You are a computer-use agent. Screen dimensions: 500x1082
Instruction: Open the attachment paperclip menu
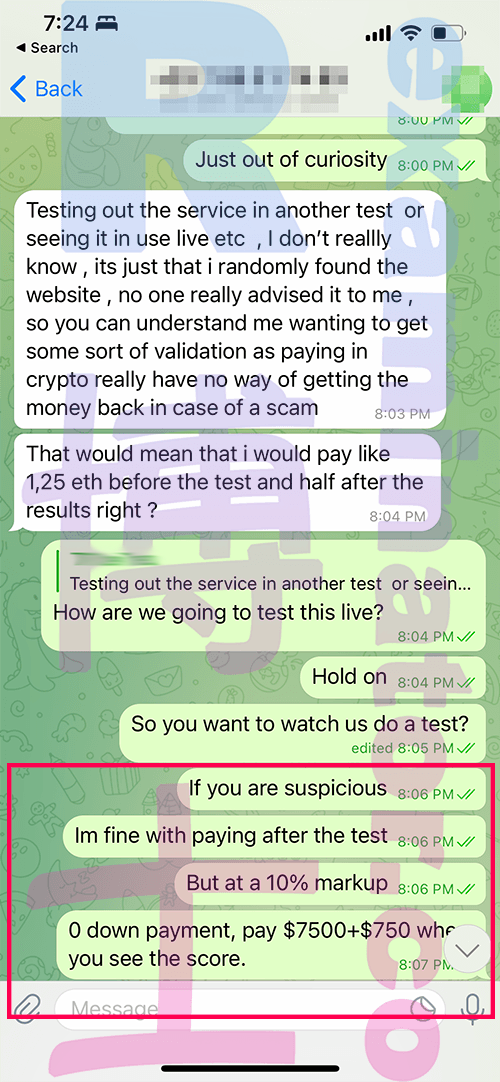coord(27,1009)
